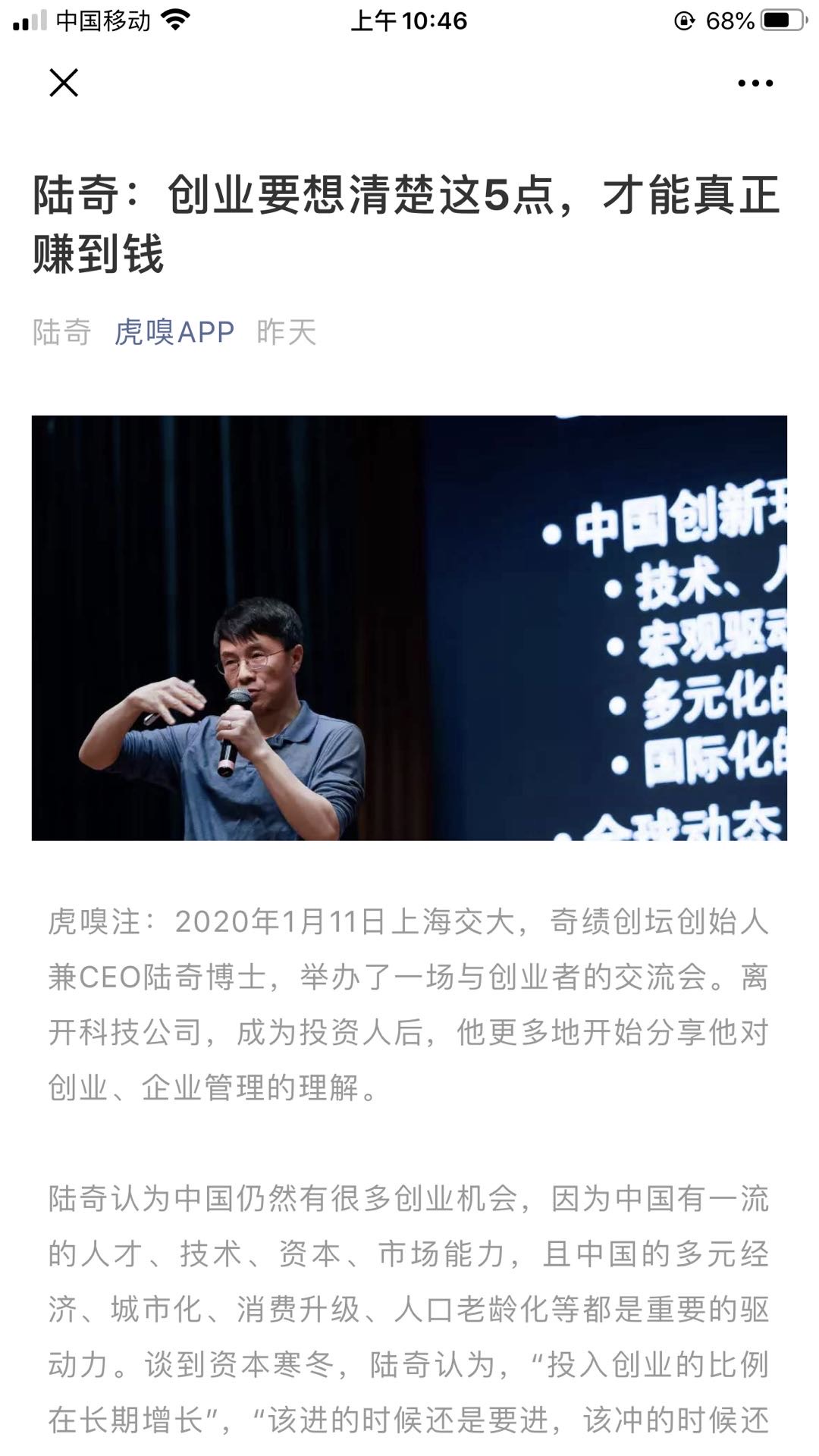Open the 虎嗅APP account link
Viewport: 819px width, 1456px height.
(x=174, y=332)
